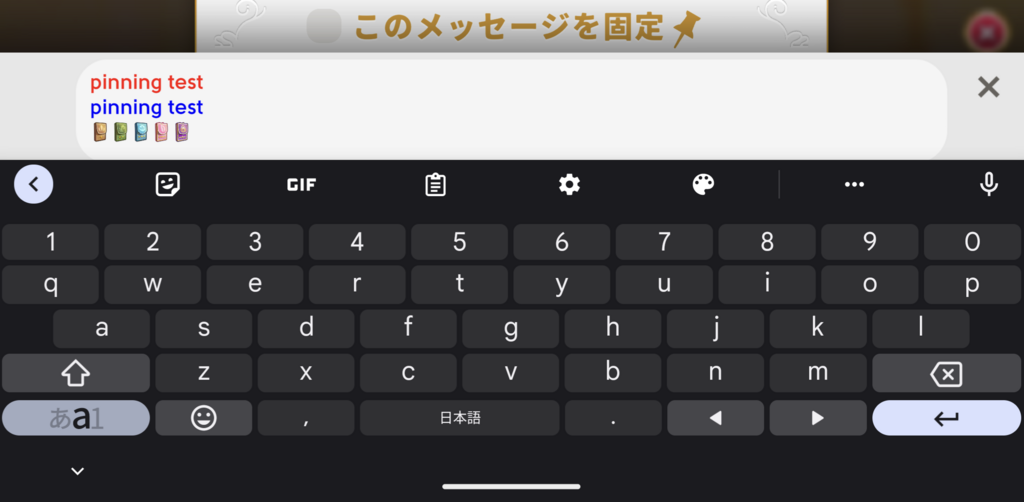
Task: Open the keyboard sticker picker
Action: pos(168,184)
